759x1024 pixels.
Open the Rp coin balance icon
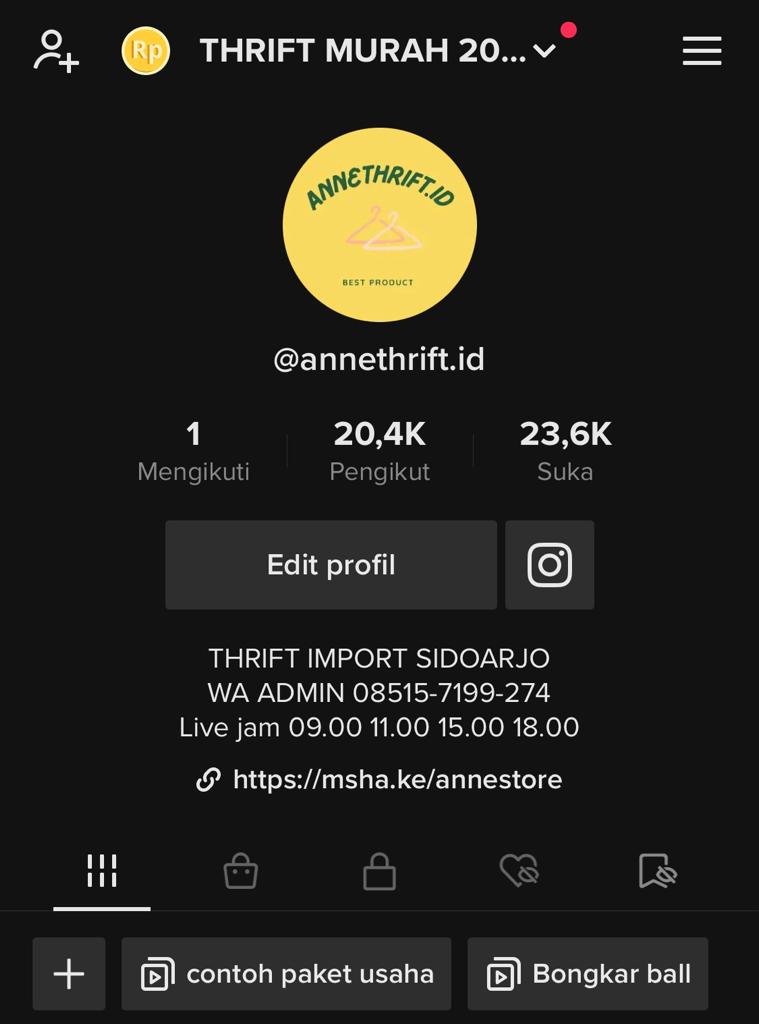click(x=146, y=51)
